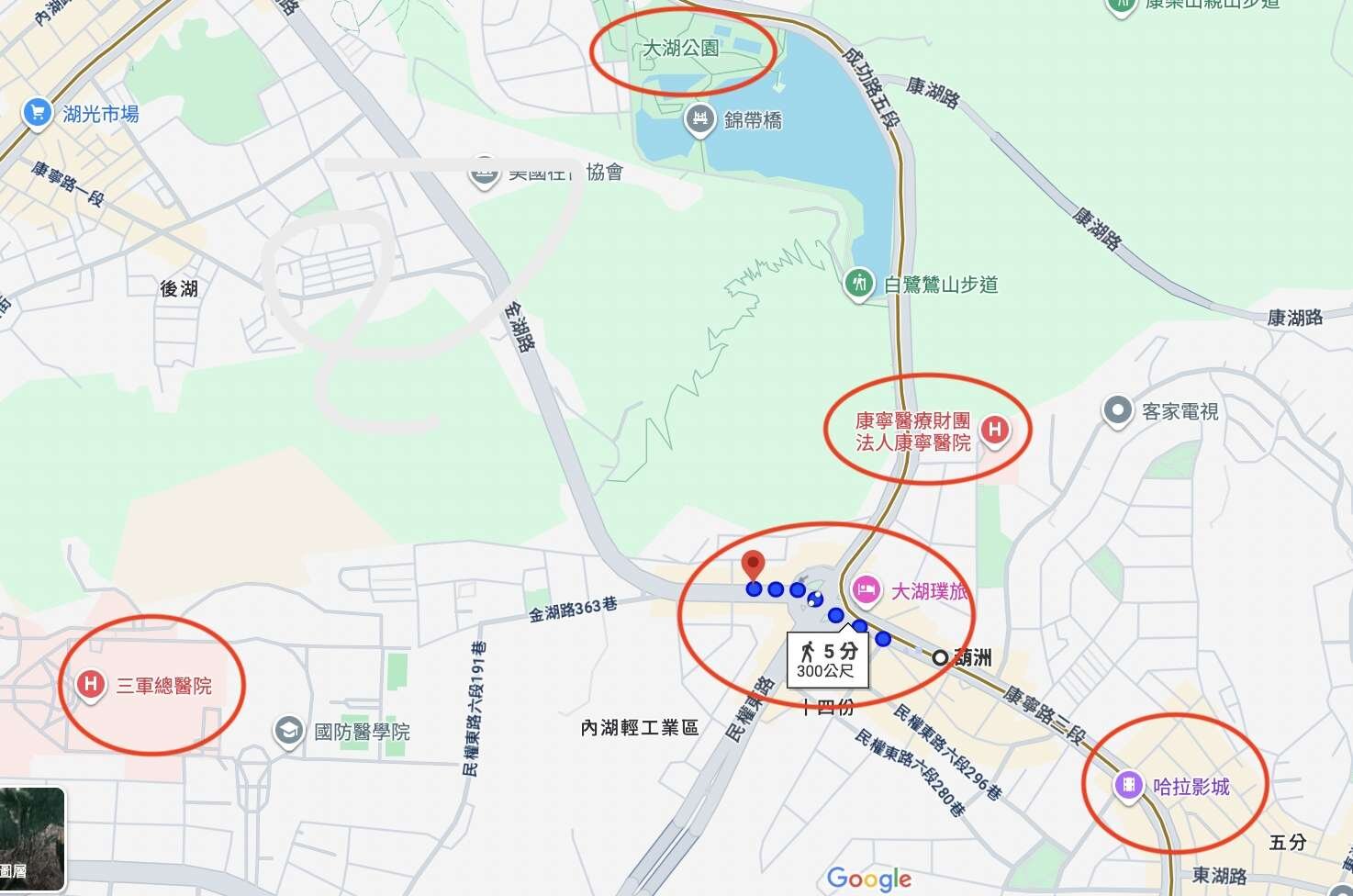
Task: Select the 三軍總醫院 hospital marker
Action: (x=90, y=684)
